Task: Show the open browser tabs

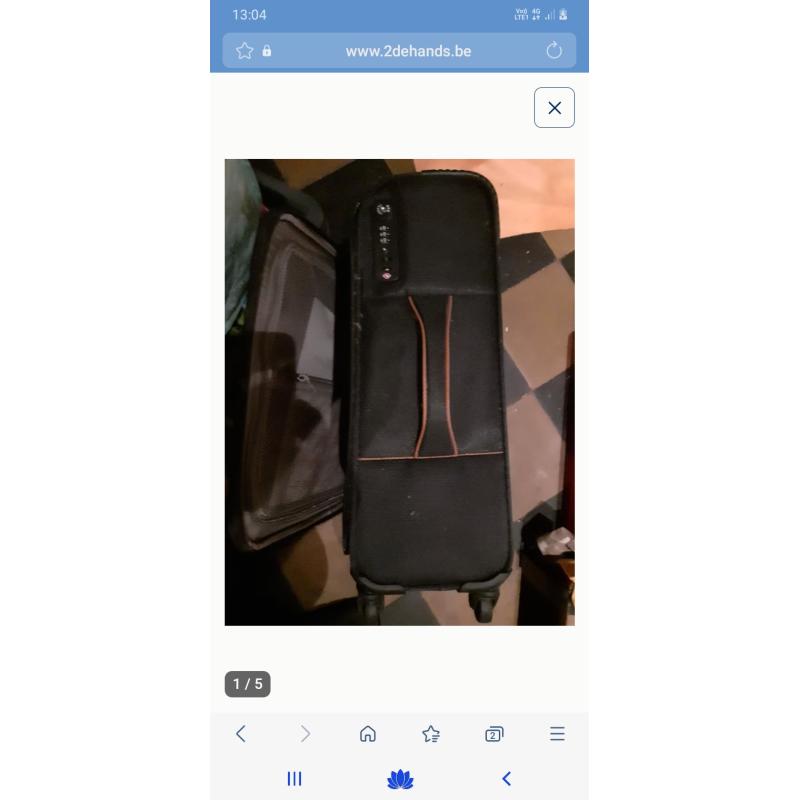Action: coord(494,734)
